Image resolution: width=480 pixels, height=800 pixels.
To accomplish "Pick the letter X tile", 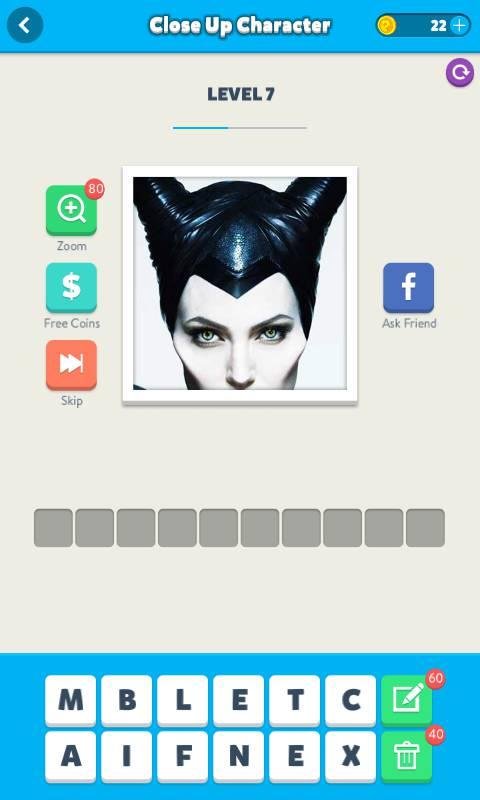I will coord(351,756).
